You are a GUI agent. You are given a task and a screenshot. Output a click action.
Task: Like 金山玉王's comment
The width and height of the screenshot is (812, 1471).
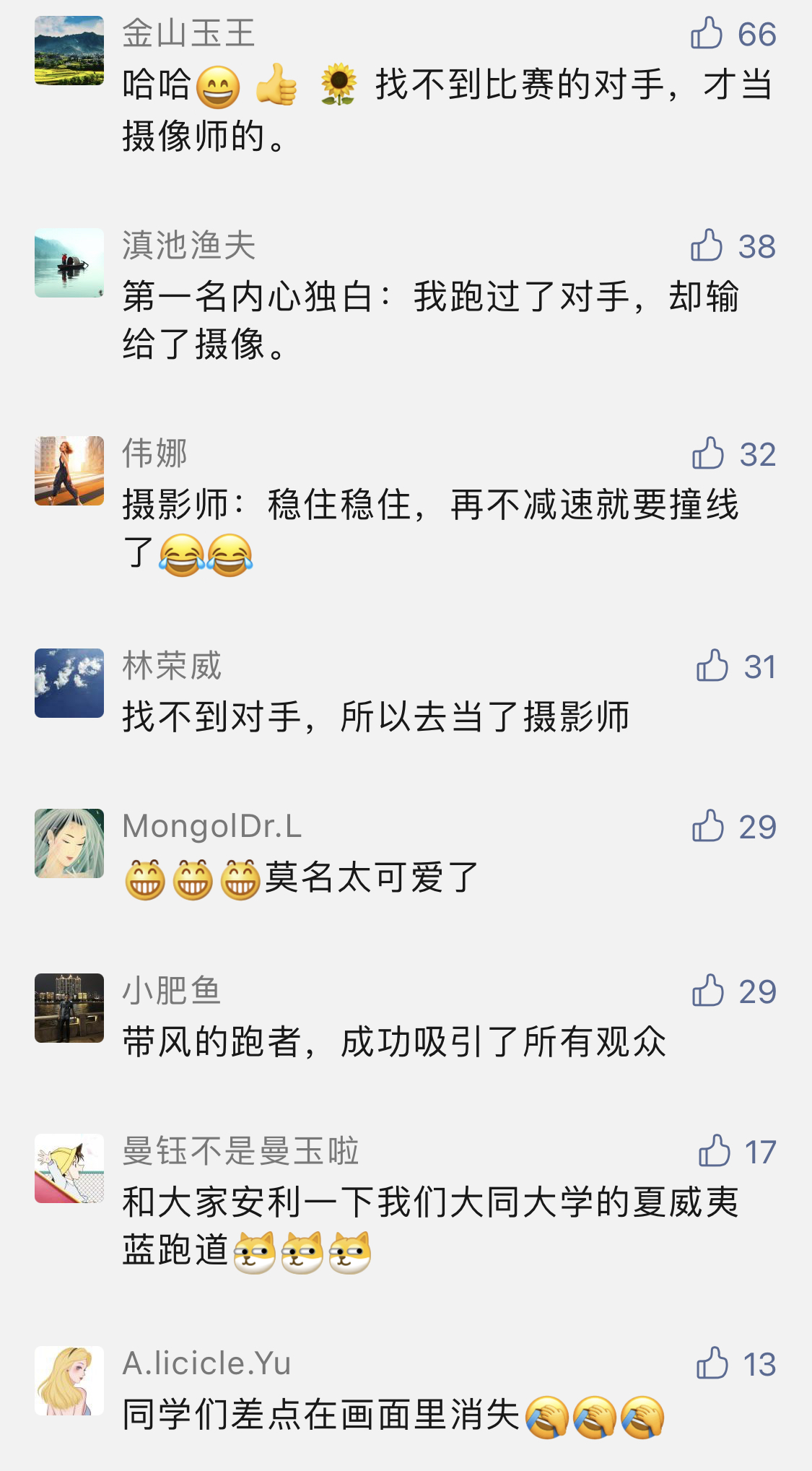coord(707,33)
